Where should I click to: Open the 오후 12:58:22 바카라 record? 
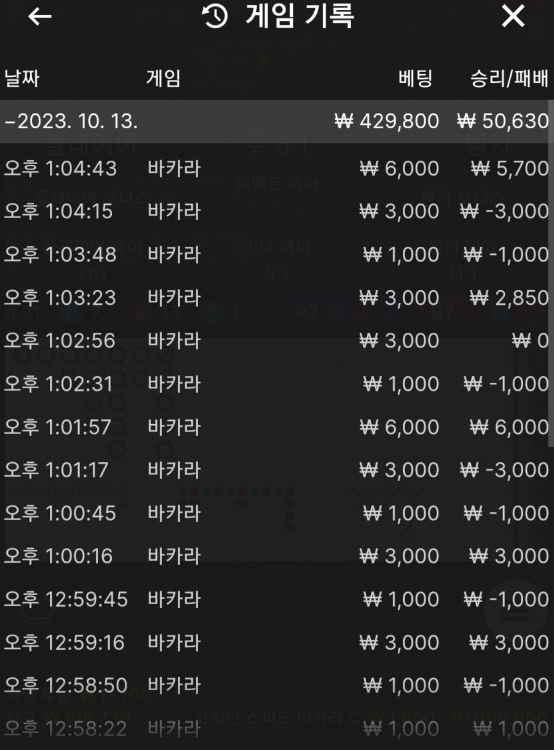pos(275,728)
